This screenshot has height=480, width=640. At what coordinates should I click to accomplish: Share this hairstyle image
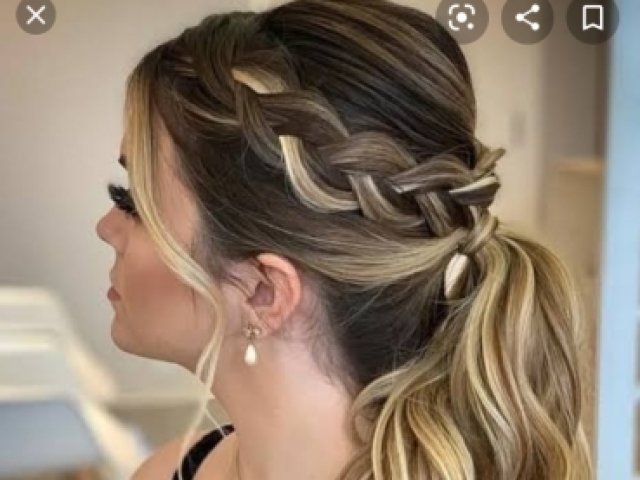tap(527, 17)
